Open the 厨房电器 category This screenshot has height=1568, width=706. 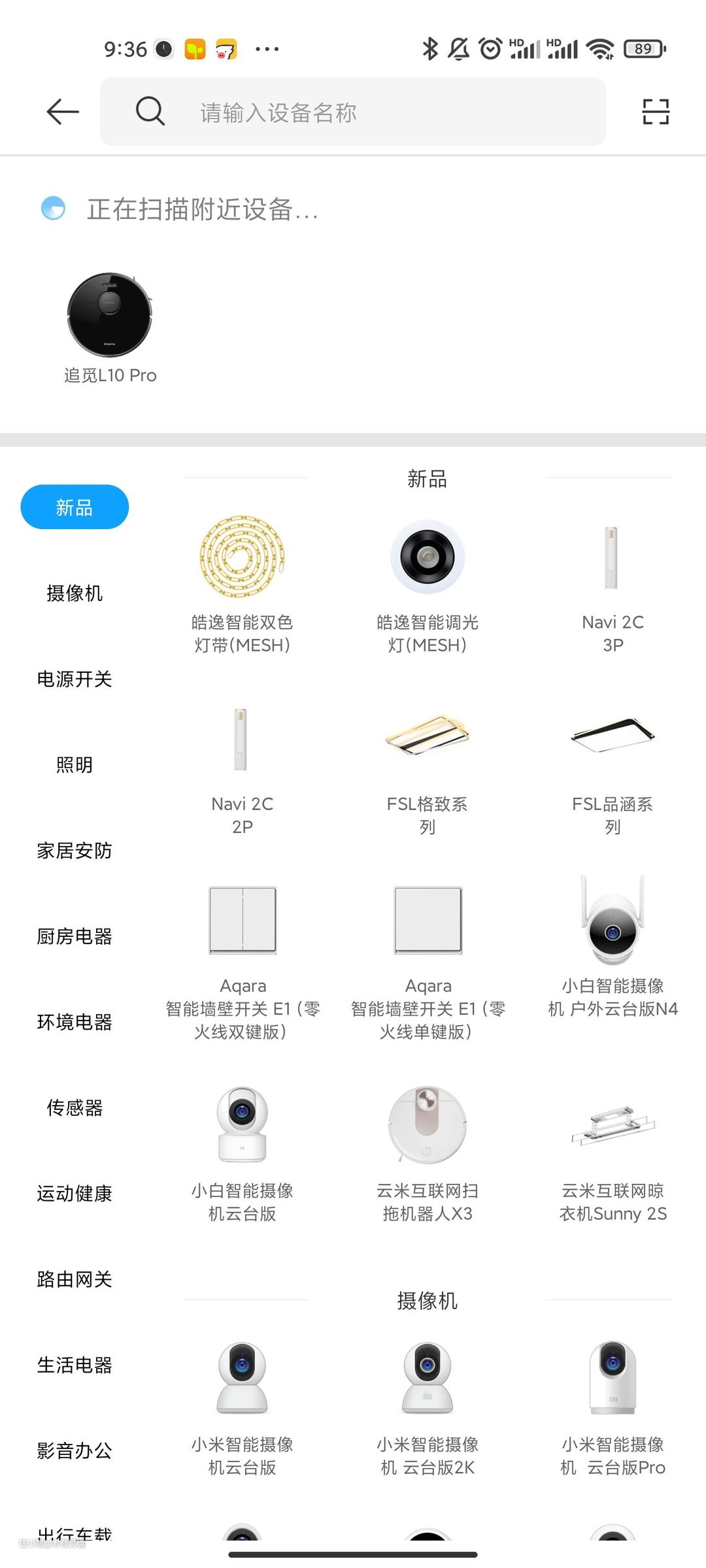pyautogui.click(x=75, y=936)
